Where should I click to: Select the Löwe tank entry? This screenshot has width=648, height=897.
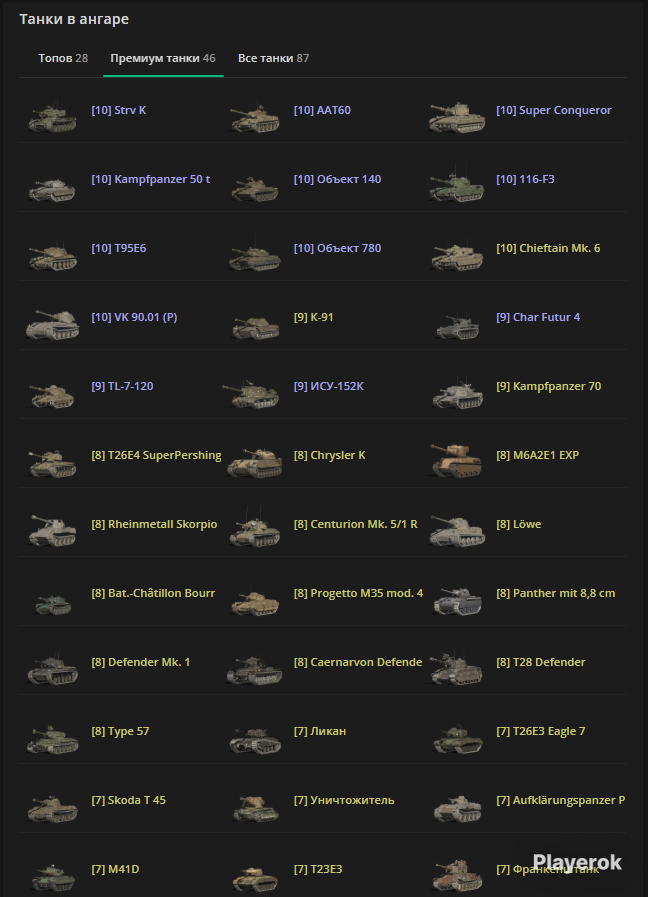(518, 524)
